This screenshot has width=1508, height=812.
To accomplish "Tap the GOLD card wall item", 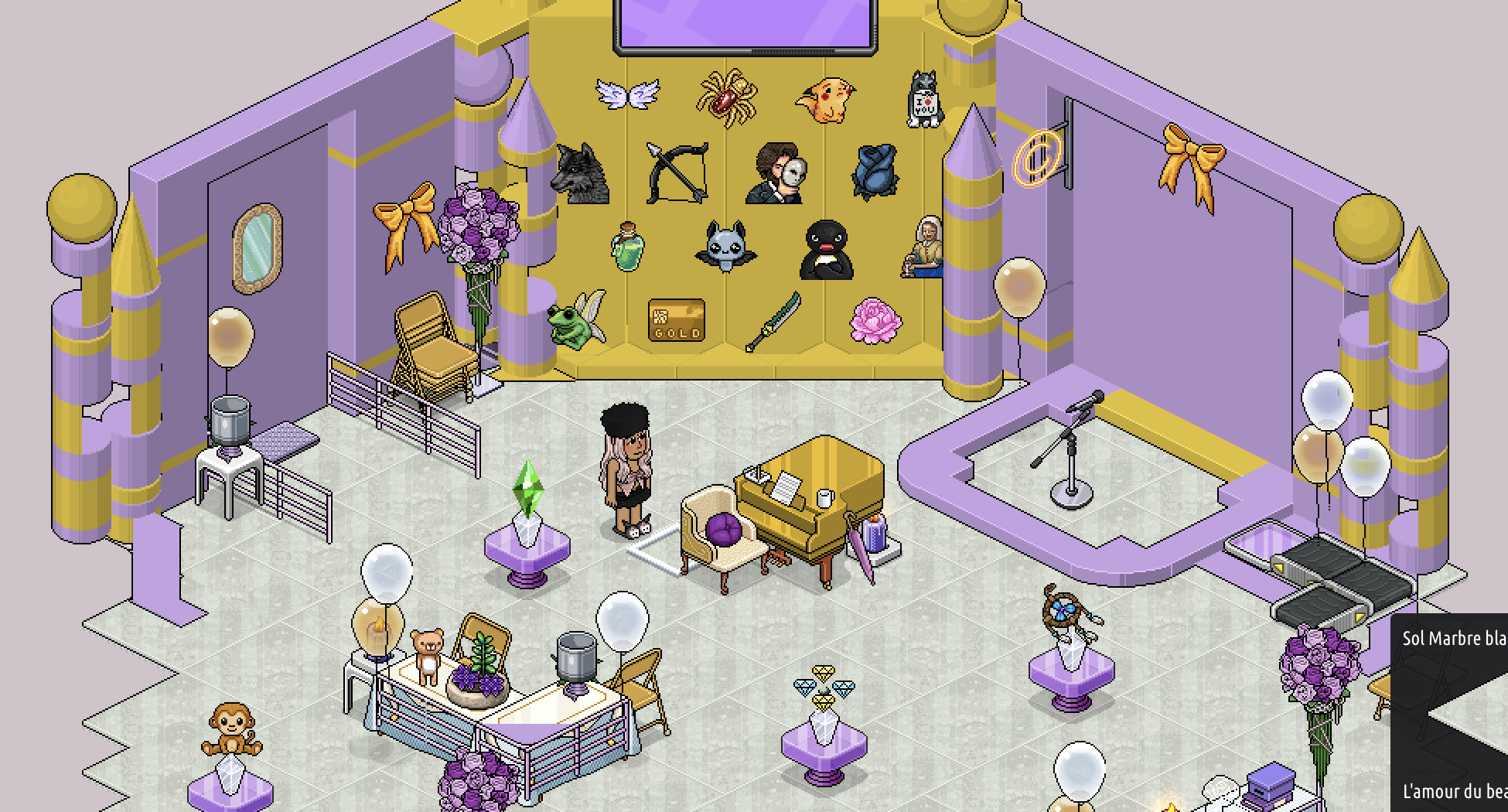I will (676, 320).
